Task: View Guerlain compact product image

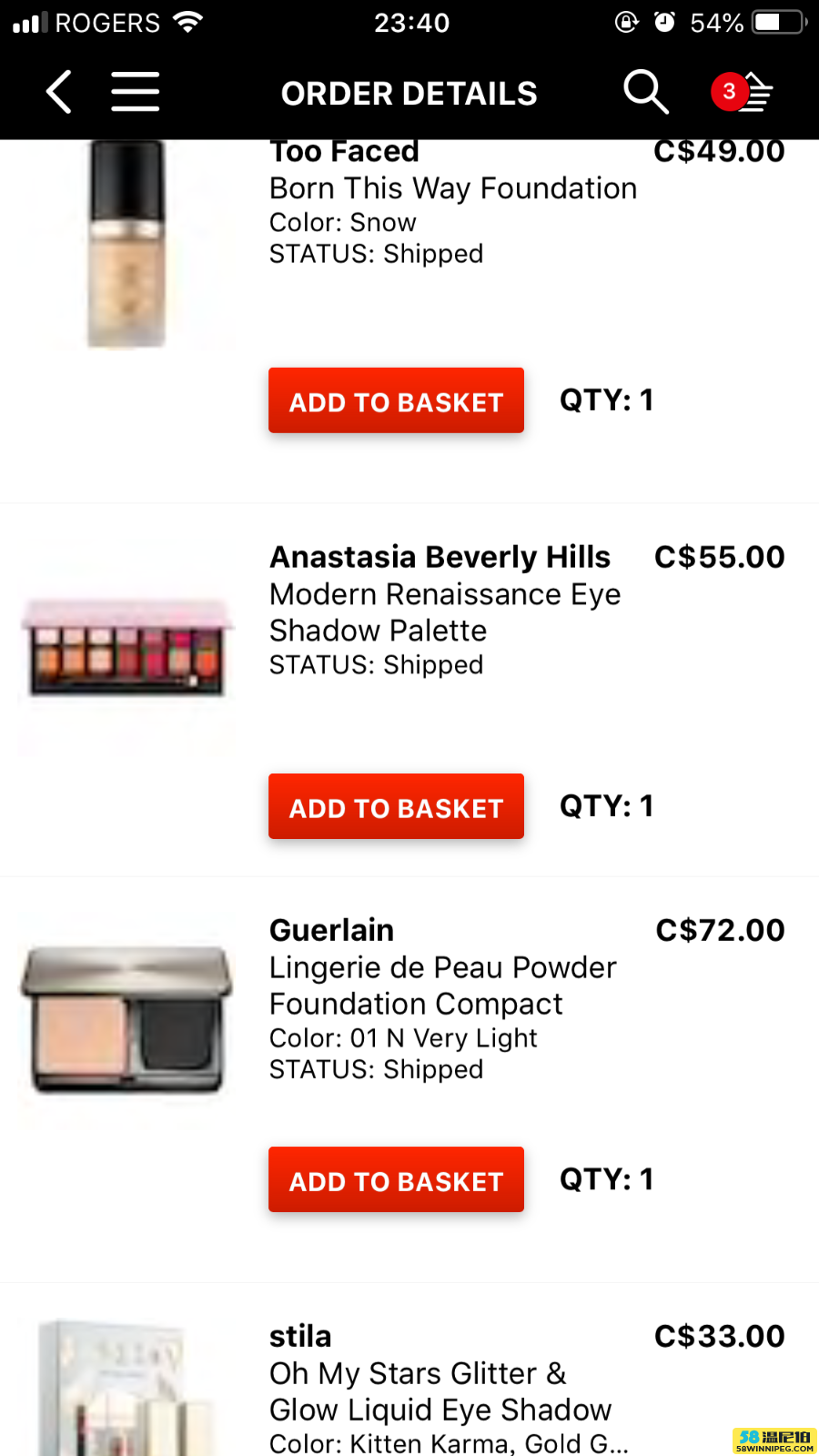Action: pyautogui.click(x=126, y=1019)
